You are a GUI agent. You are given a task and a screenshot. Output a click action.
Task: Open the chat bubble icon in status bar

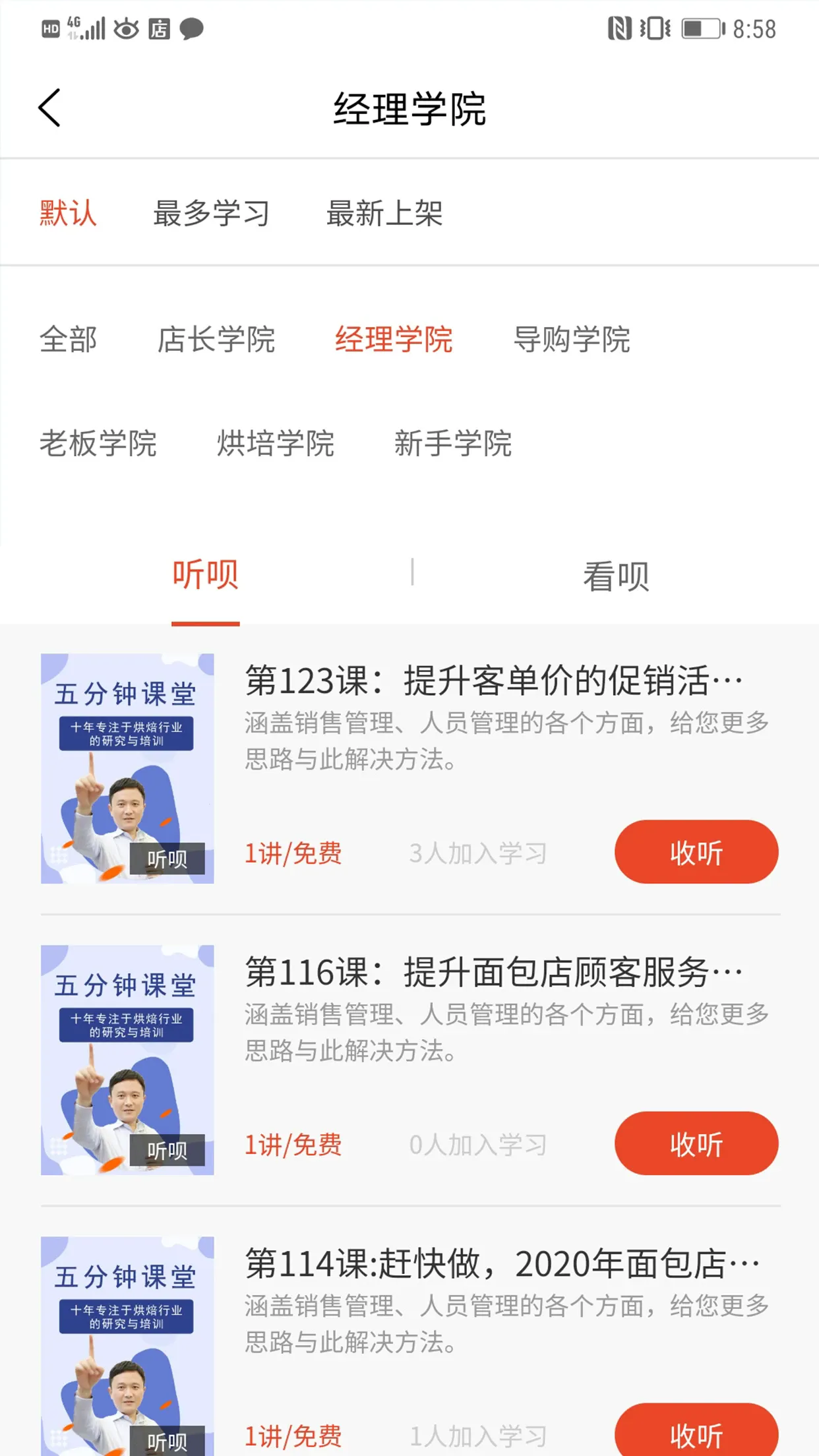pyautogui.click(x=190, y=29)
